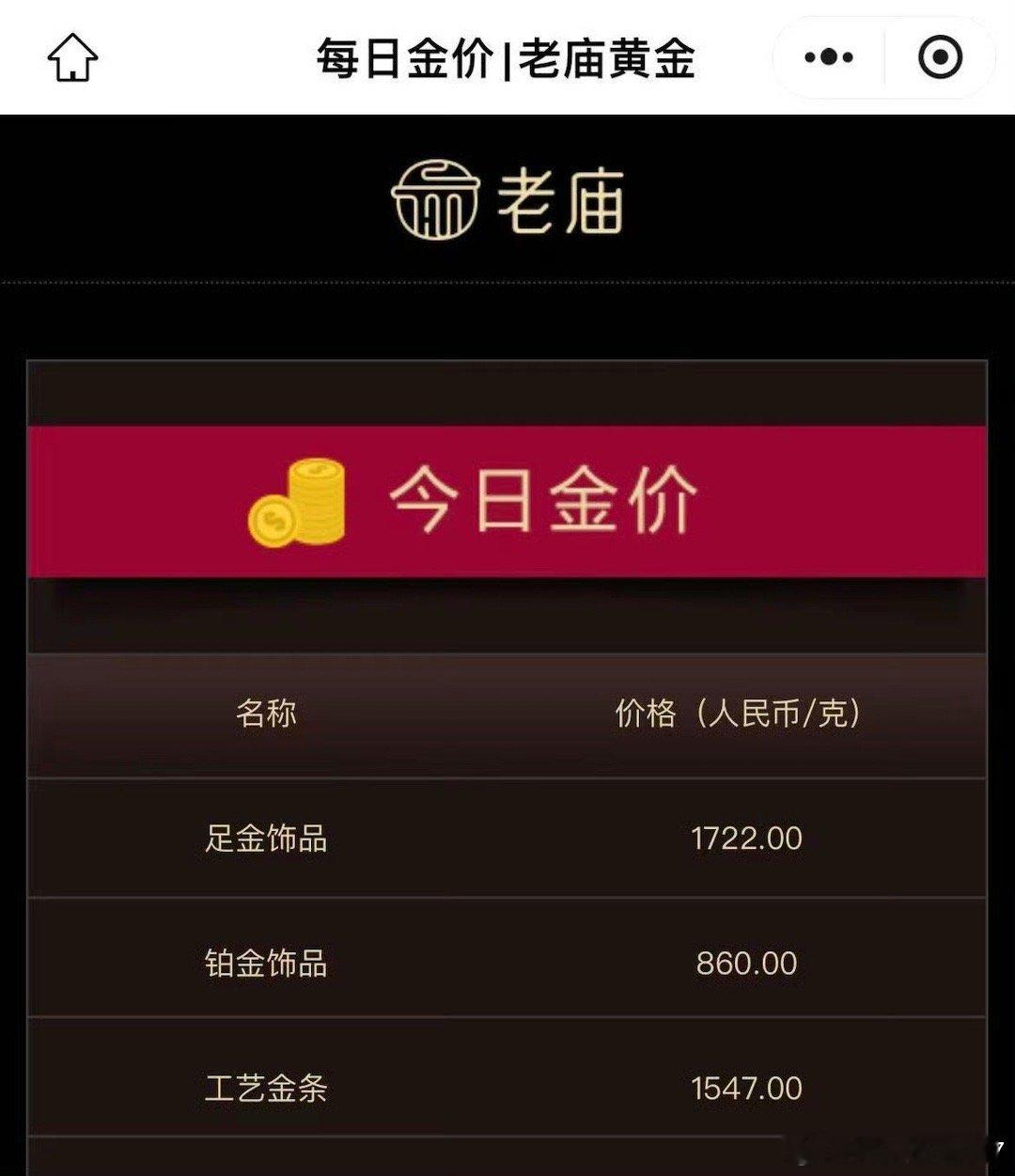The image size is (1015, 1176).
Task: Select the price value 860.00
Action: 749,964
